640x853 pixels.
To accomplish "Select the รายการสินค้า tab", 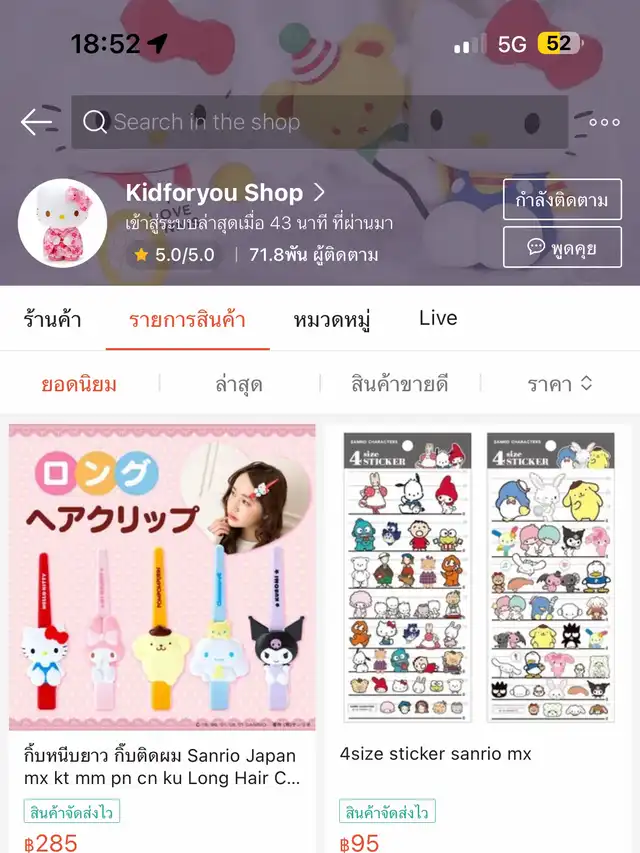I will [x=187, y=320].
